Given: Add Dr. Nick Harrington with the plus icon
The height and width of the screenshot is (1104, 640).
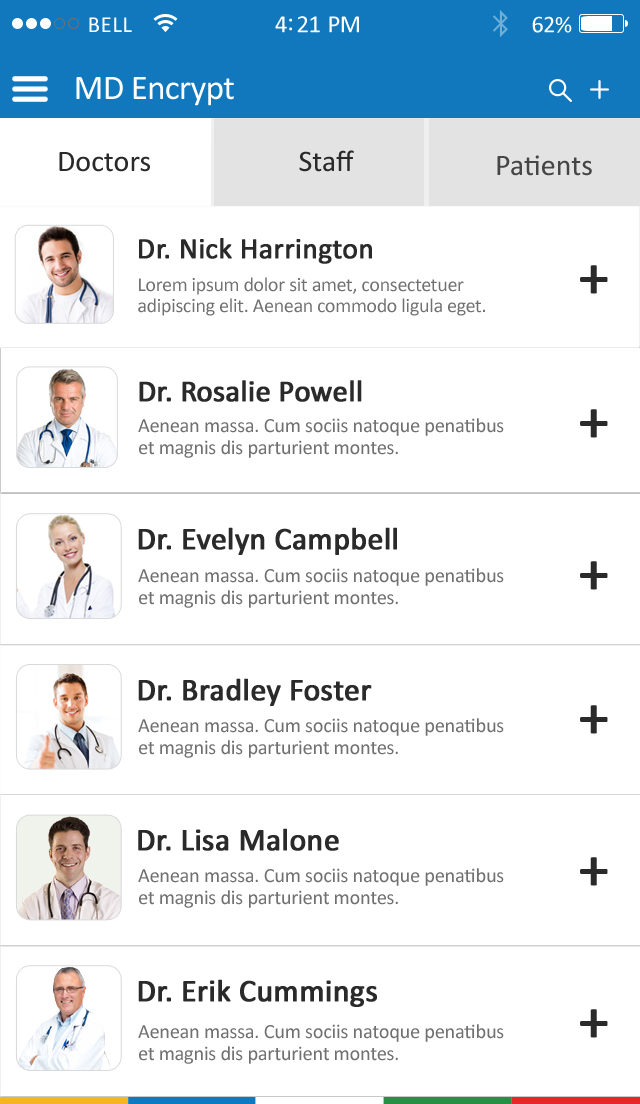Looking at the screenshot, I should (593, 279).
